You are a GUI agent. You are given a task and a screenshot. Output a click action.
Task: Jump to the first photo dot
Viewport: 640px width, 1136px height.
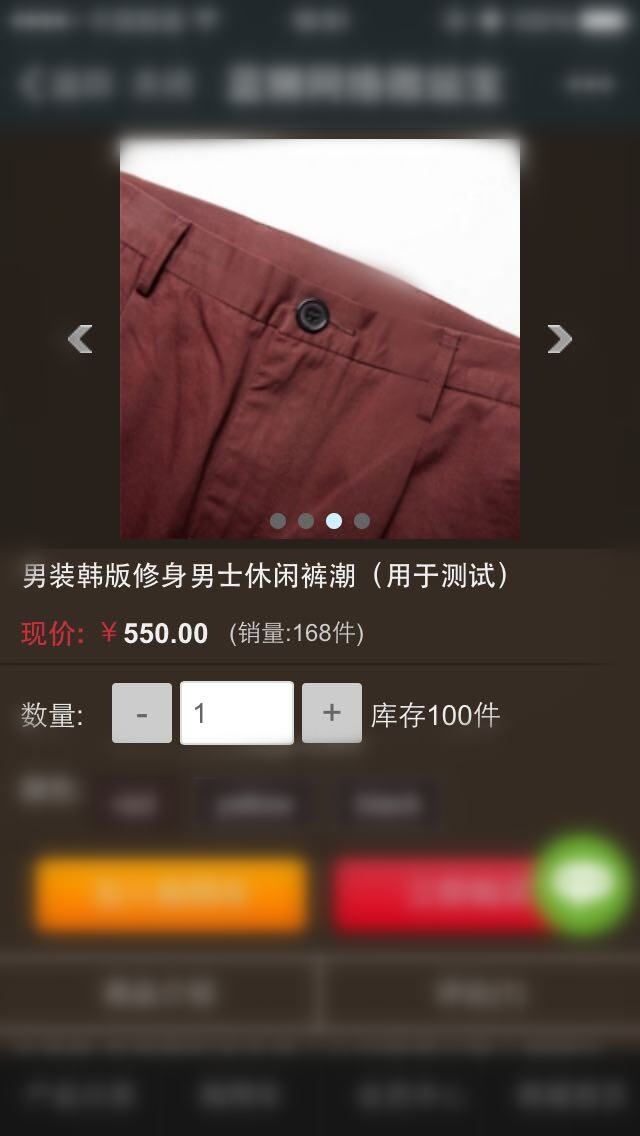[278, 521]
